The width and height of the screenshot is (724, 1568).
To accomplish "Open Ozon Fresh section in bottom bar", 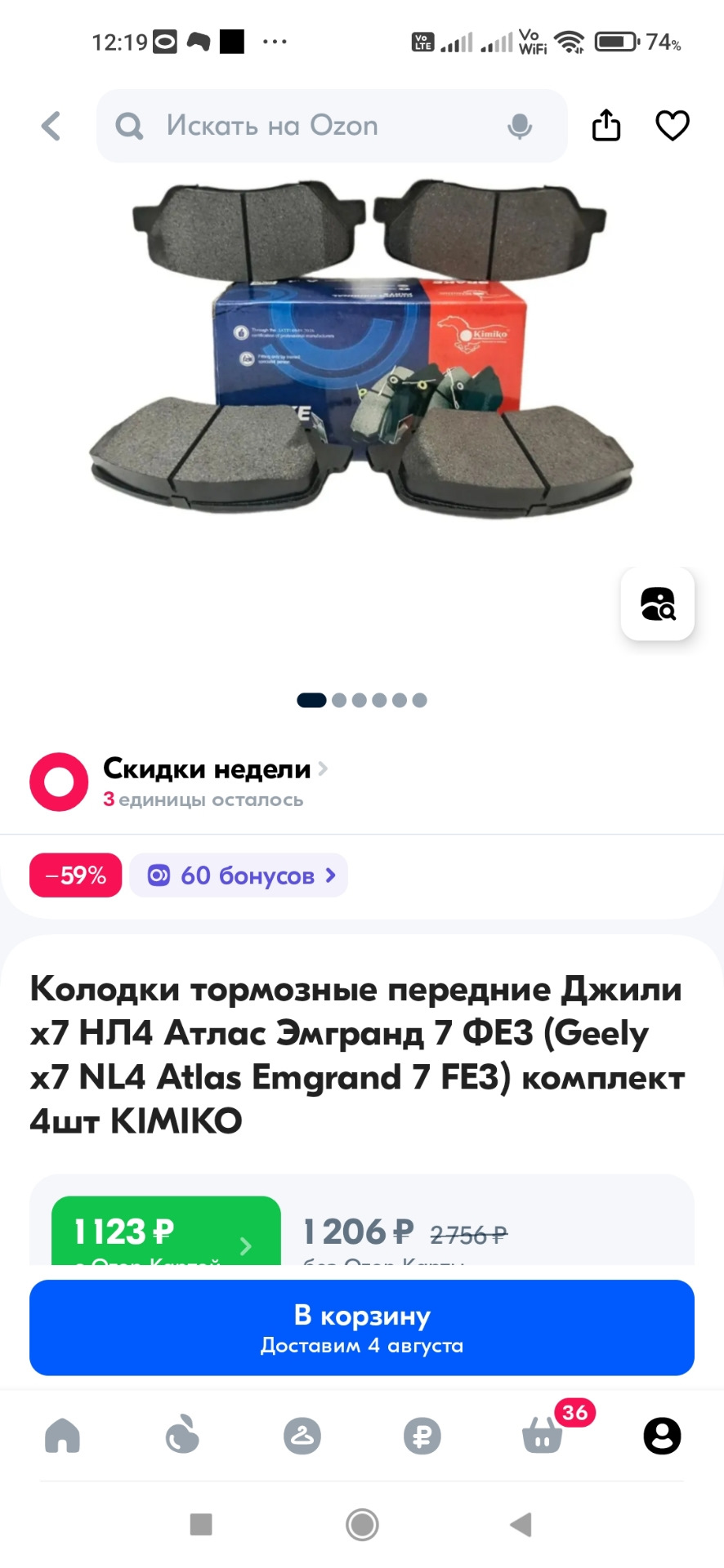I will [182, 1436].
